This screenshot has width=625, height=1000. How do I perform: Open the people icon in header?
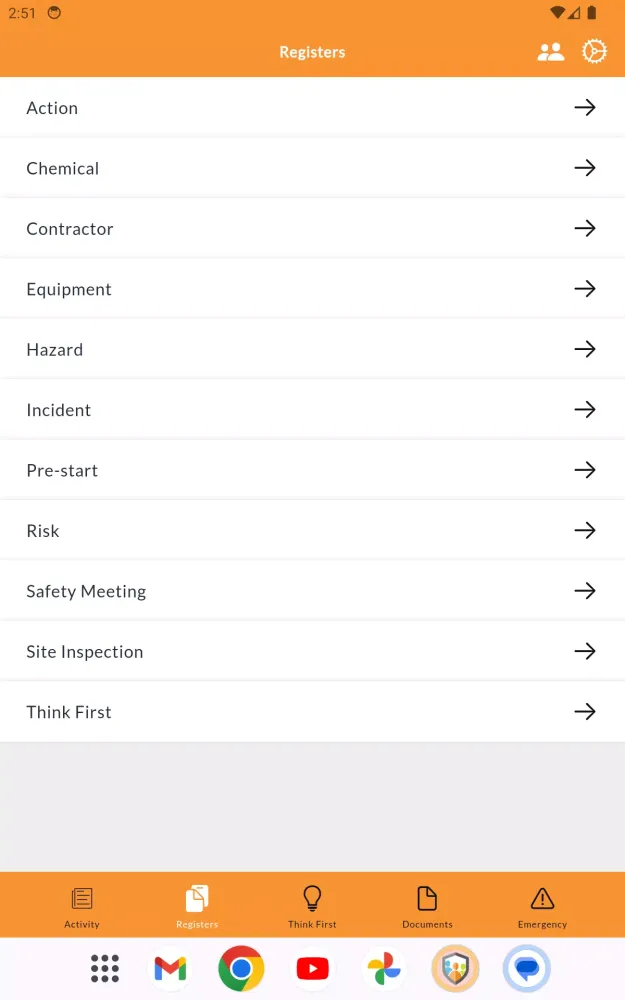550,52
